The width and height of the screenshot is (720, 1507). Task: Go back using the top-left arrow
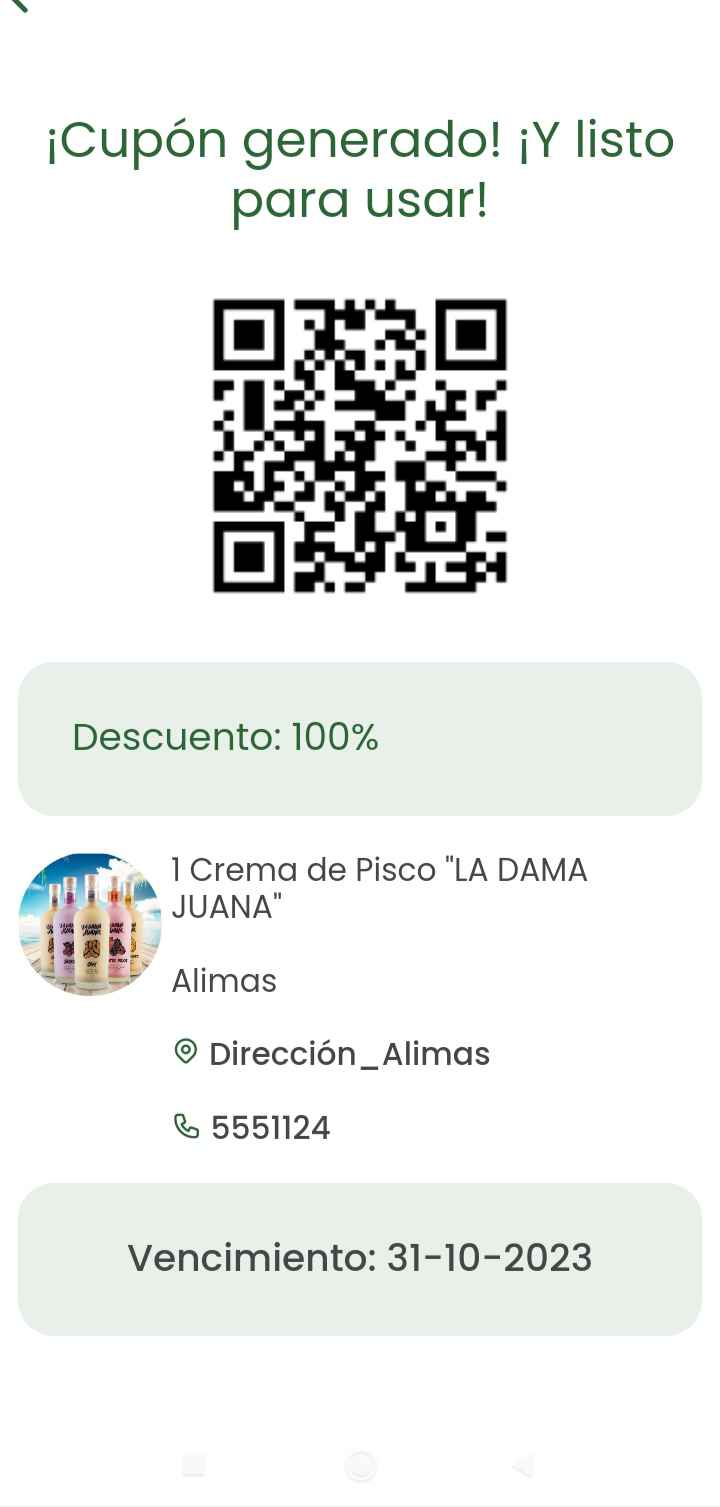18,4
